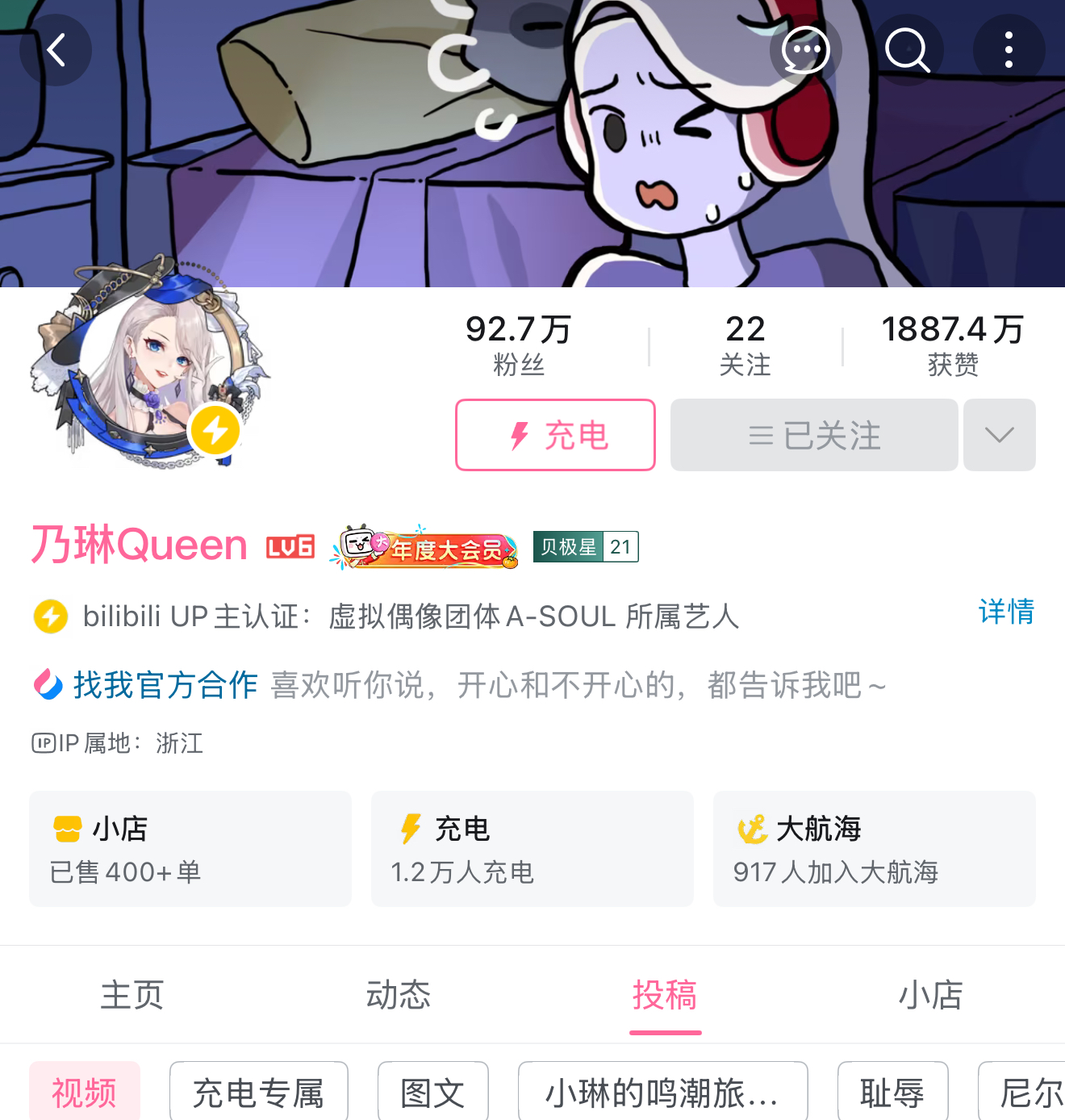Viewport: 1065px width, 1120px height.
Task: Open the 详情 details link
Action: coord(1005,612)
